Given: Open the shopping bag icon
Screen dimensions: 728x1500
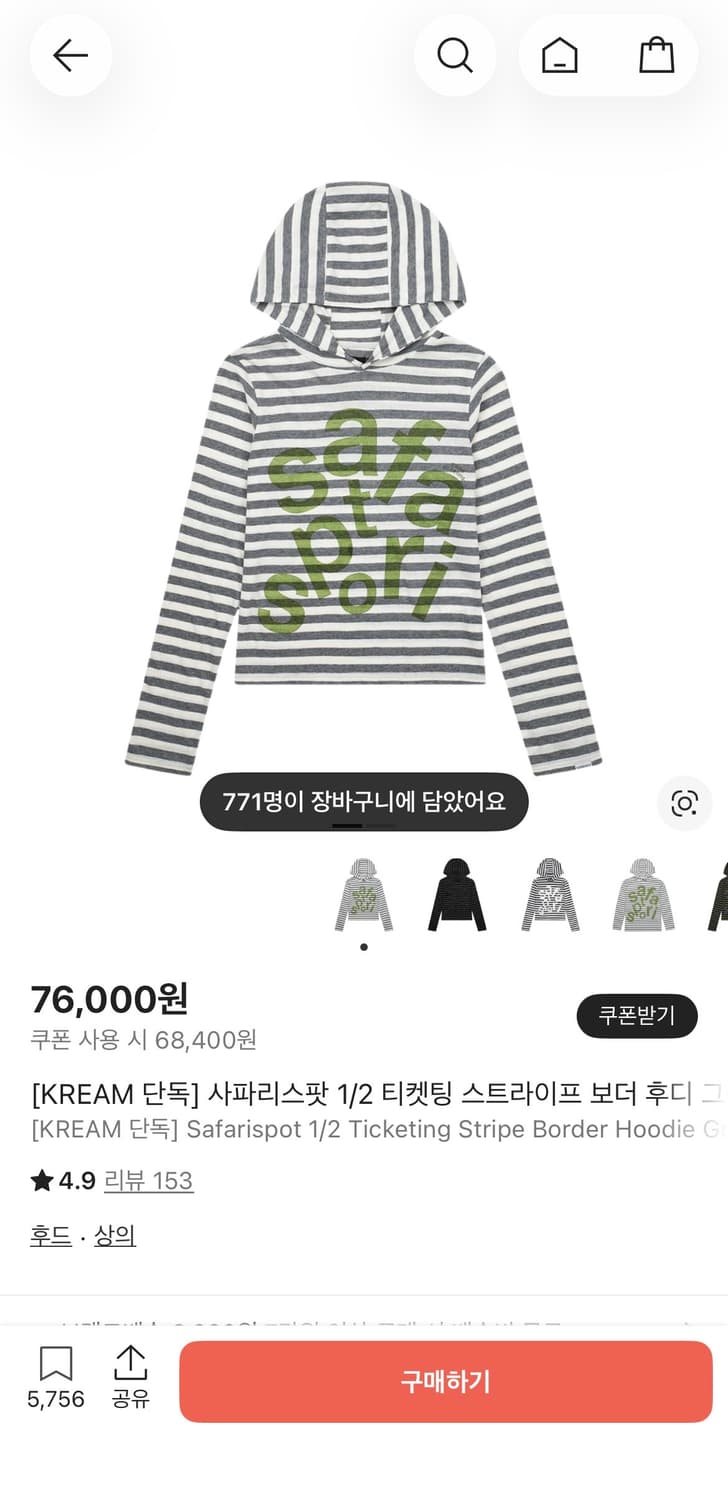Looking at the screenshot, I should coord(657,55).
